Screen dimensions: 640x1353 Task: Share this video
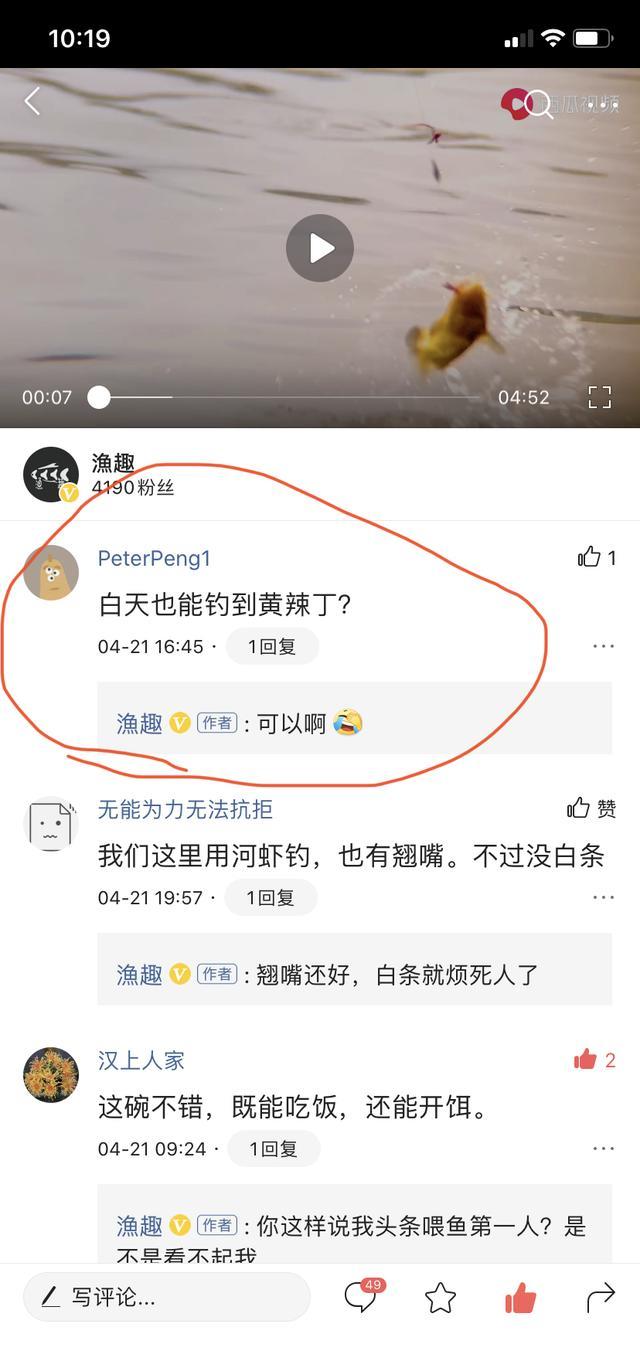[x=600, y=1298]
